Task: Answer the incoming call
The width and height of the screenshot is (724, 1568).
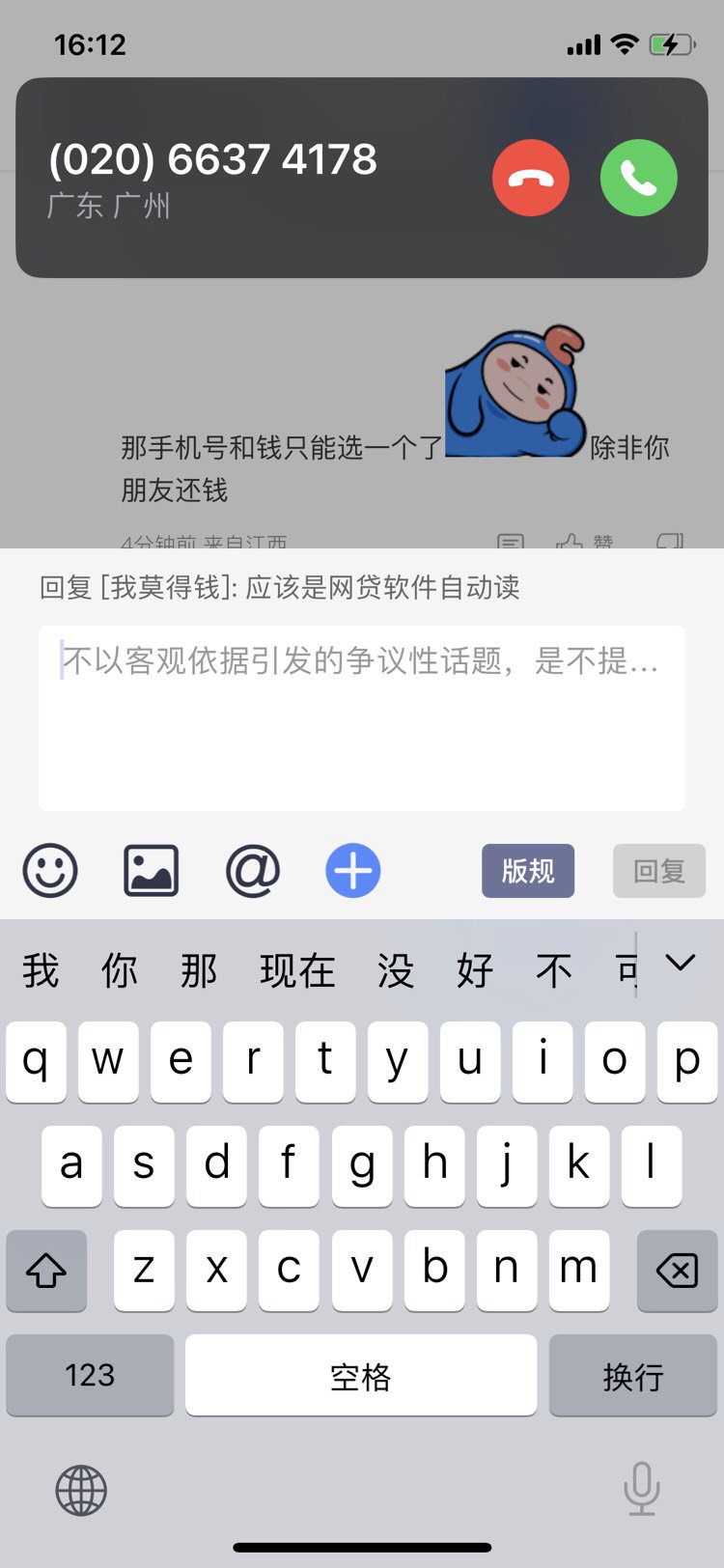Action: click(639, 178)
